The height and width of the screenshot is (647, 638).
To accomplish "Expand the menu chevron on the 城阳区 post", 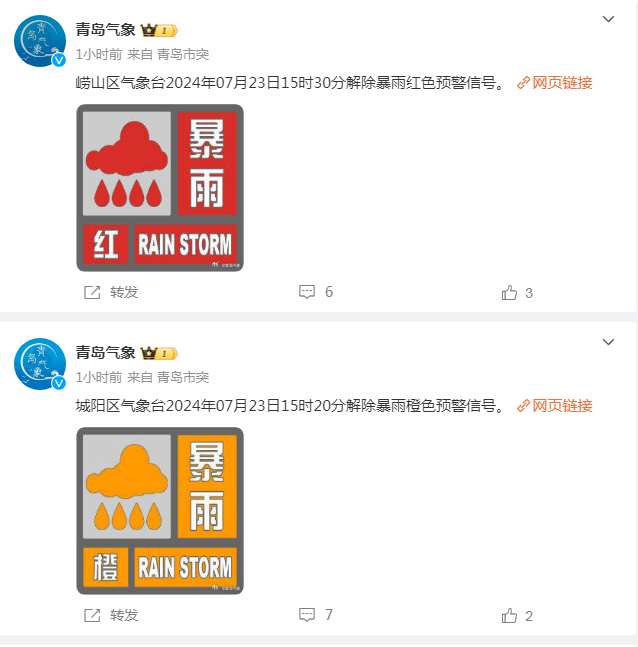I will click(x=608, y=342).
